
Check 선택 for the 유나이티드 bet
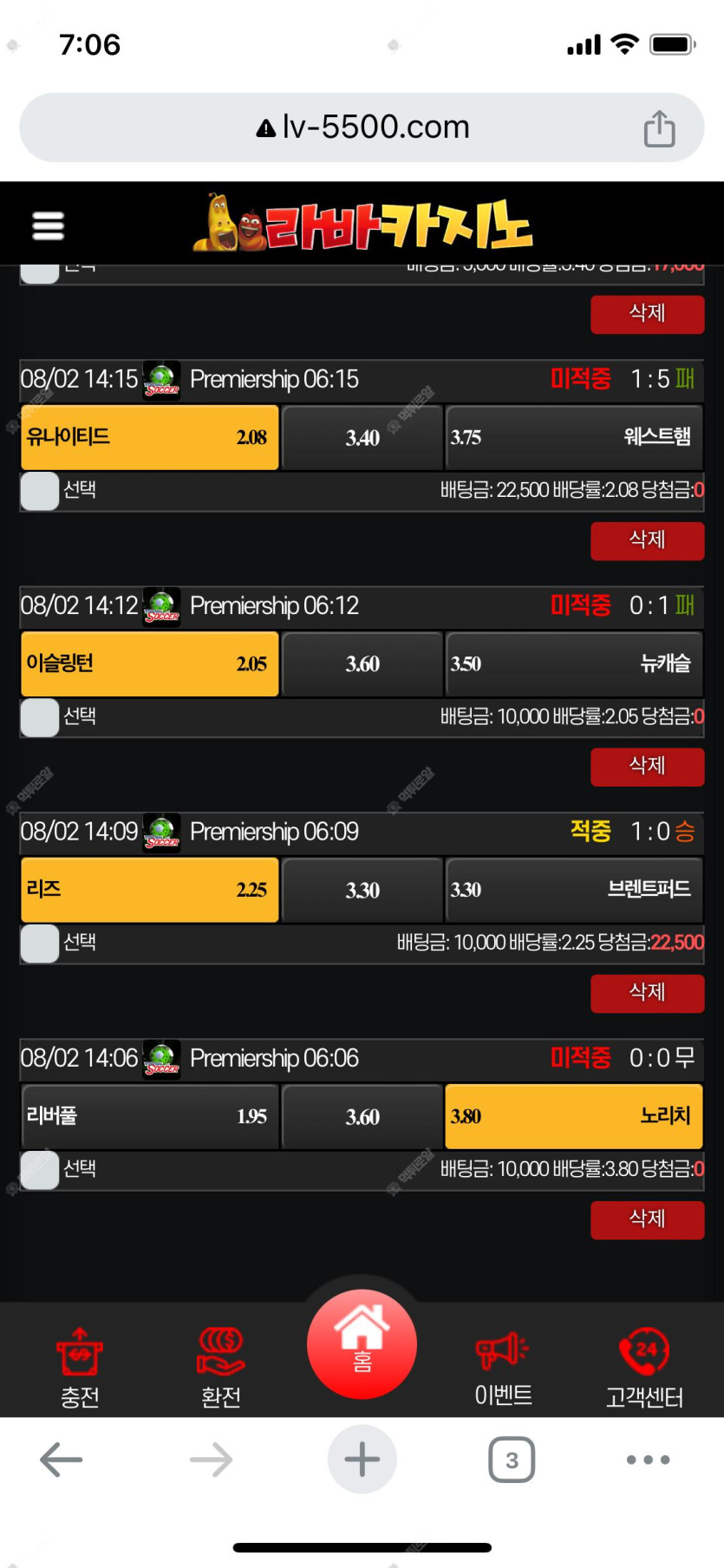click(x=39, y=491)
